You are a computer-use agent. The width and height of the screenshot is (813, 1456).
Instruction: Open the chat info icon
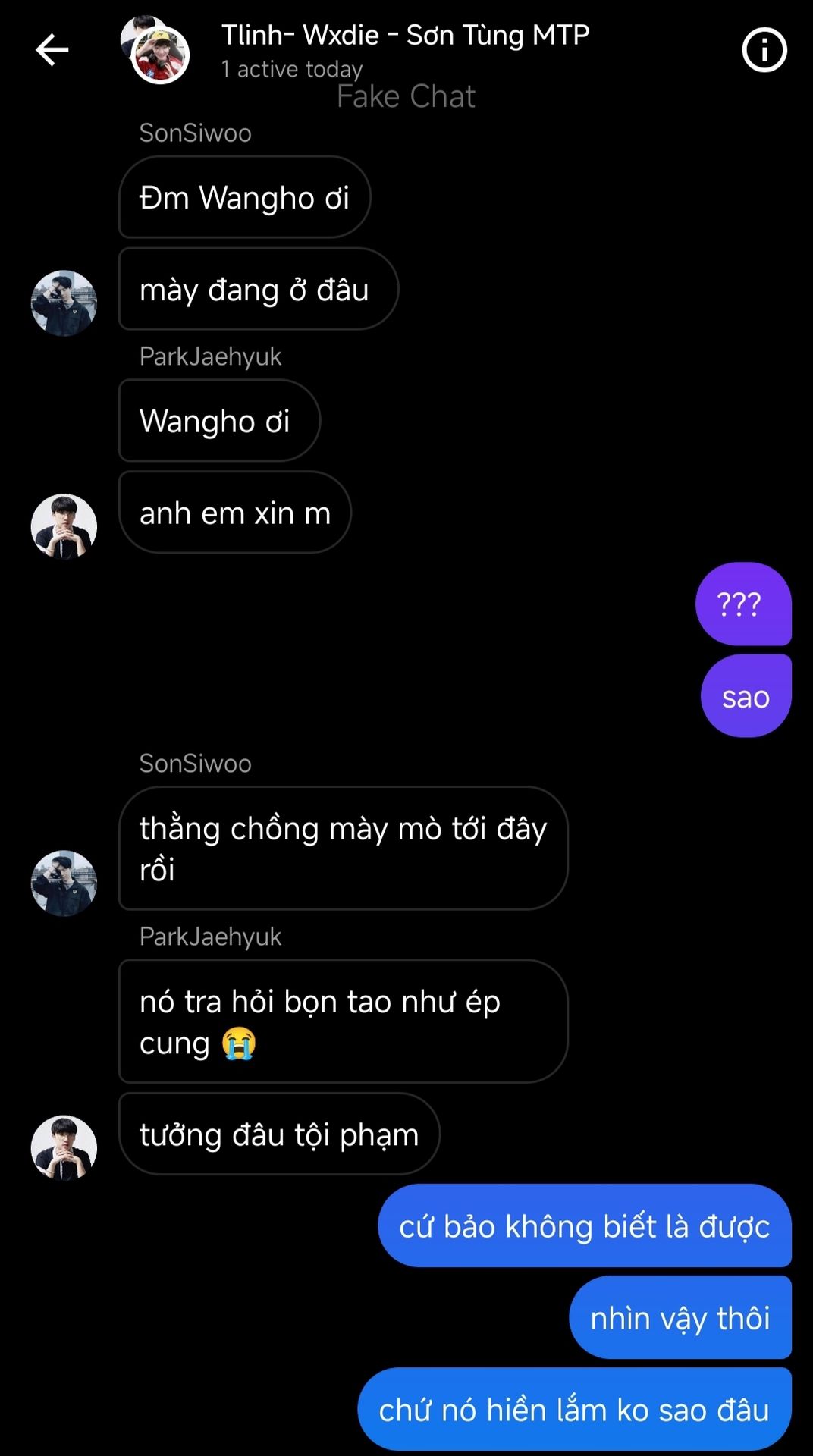[x=764, y=50]
